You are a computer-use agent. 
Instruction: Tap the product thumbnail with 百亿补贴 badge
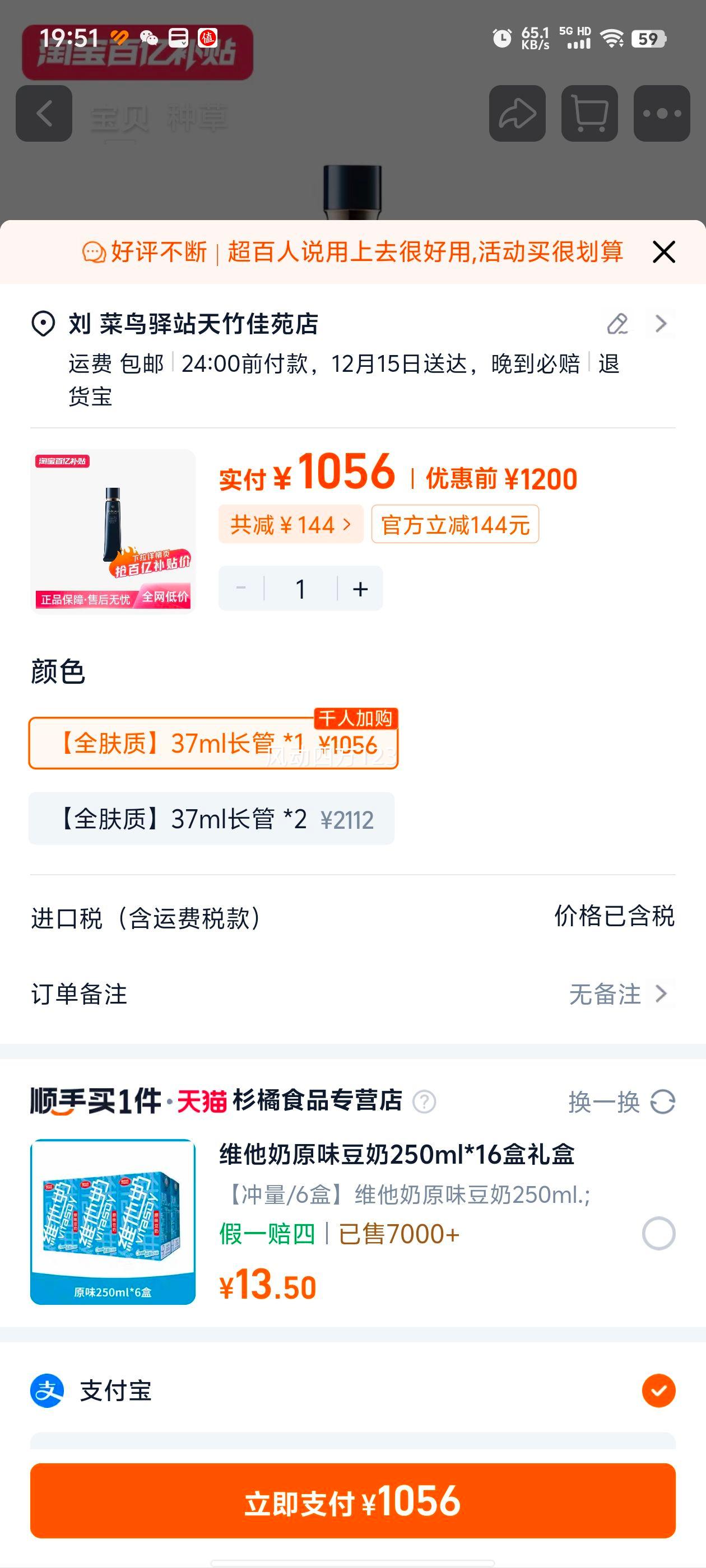(x=113, y=531)
